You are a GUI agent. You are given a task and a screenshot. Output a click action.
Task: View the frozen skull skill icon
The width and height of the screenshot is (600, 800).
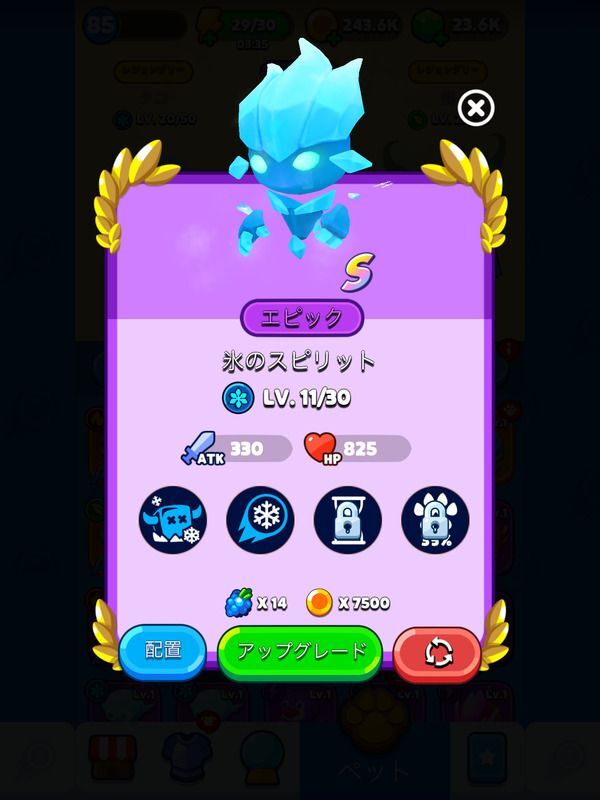tap(172, 520)
